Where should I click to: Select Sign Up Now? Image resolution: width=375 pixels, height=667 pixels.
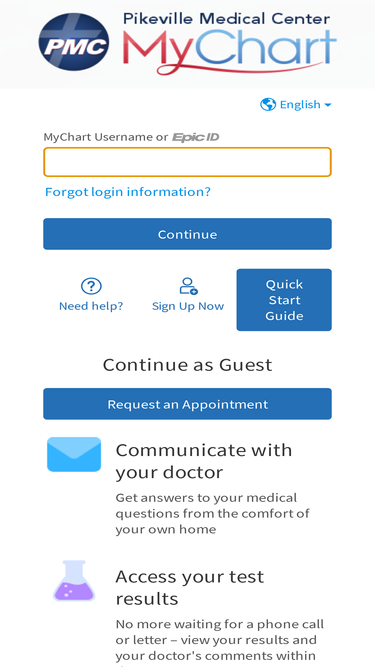point(188,295)
